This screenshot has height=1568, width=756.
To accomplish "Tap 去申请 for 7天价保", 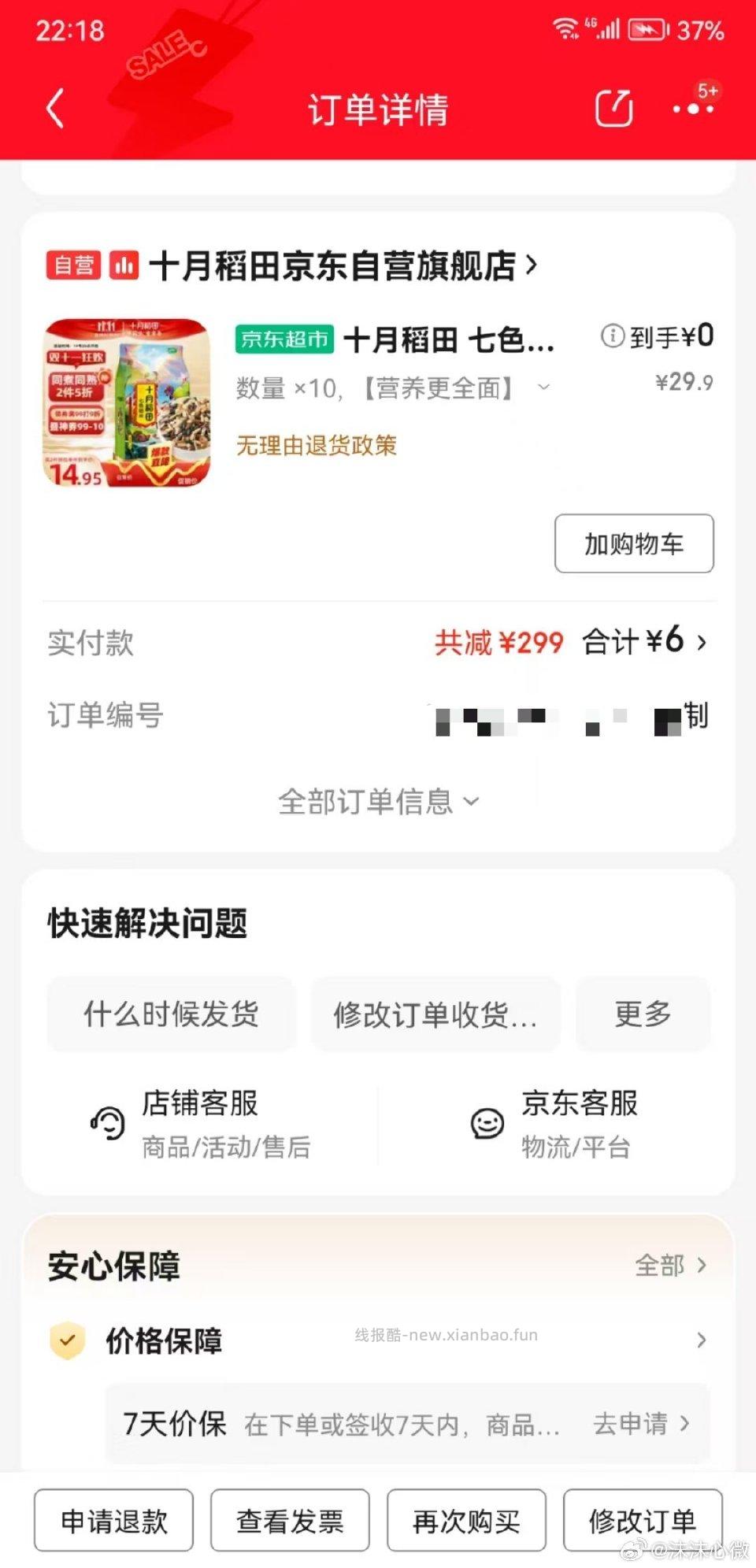I will pyautogui.click(x=641, y=1424).
